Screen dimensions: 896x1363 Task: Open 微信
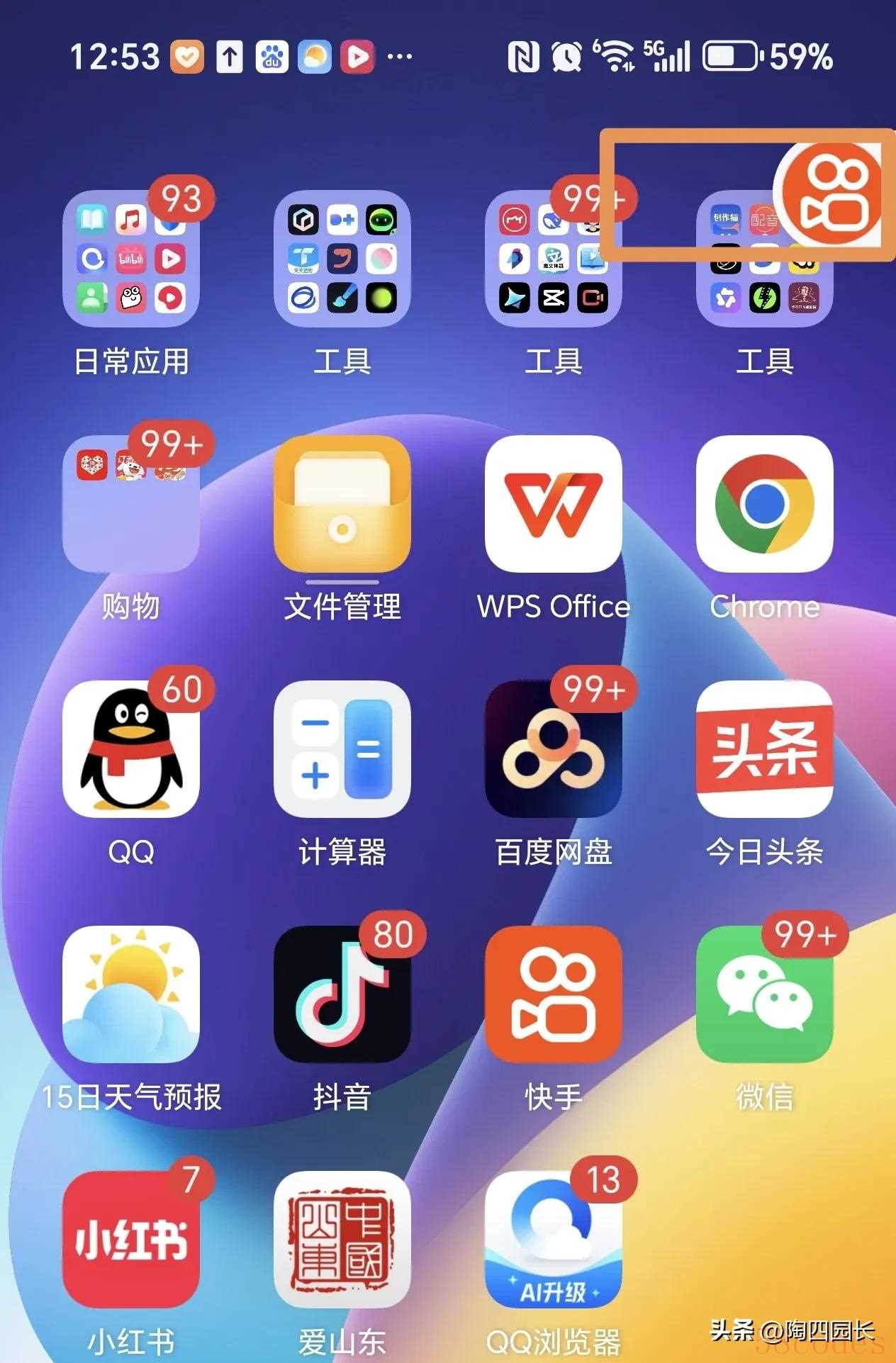(x=764, y=994)
